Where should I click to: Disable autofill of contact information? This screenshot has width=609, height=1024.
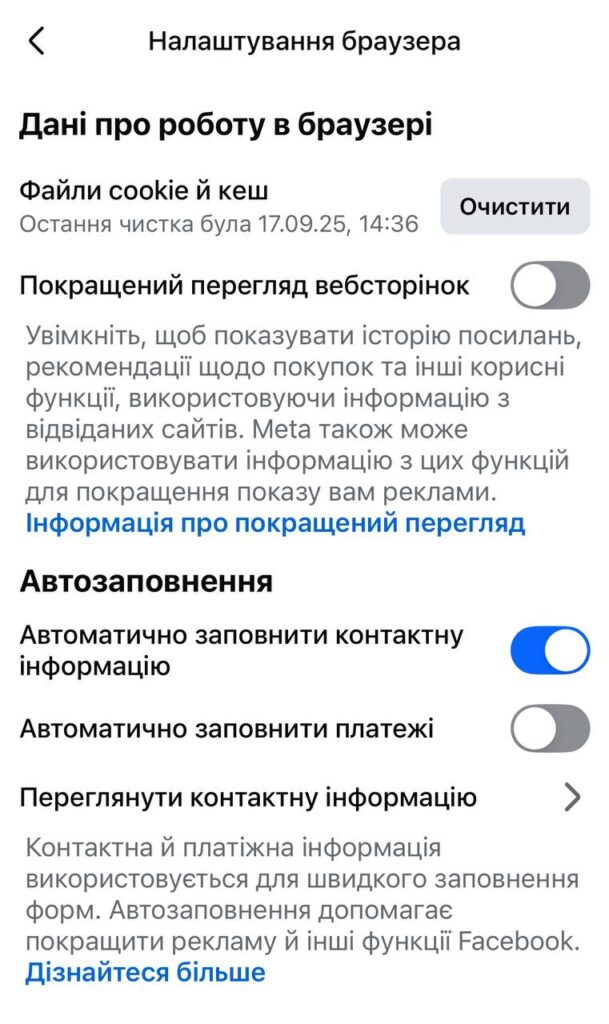[x=550, y=651]
